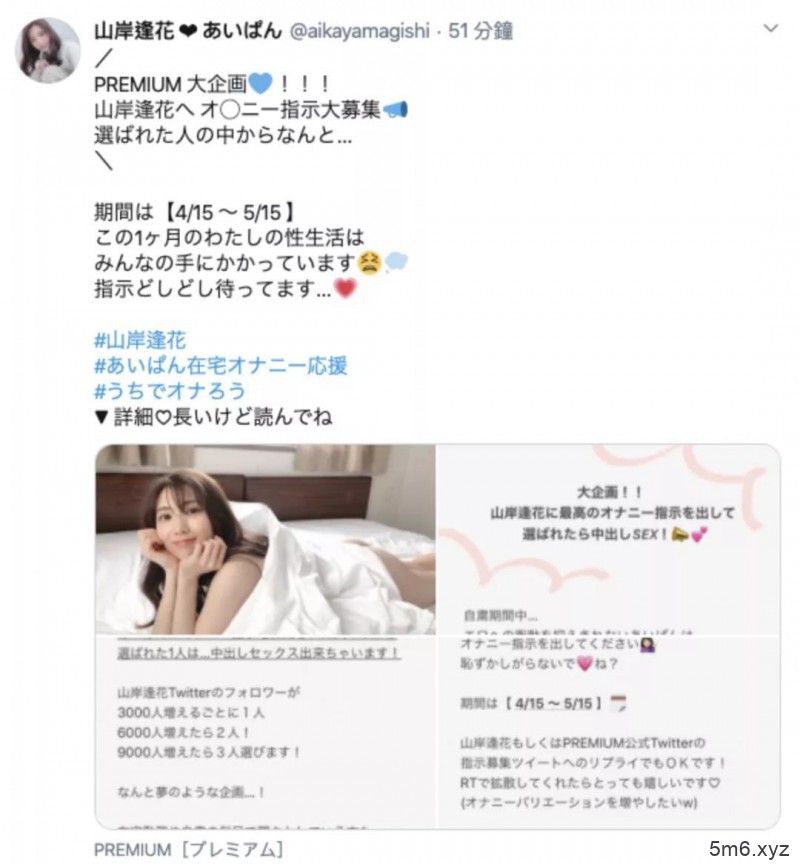The image size is (800, 864).
Task: Open the tweet author's profile picture
Action: point(47,50)
